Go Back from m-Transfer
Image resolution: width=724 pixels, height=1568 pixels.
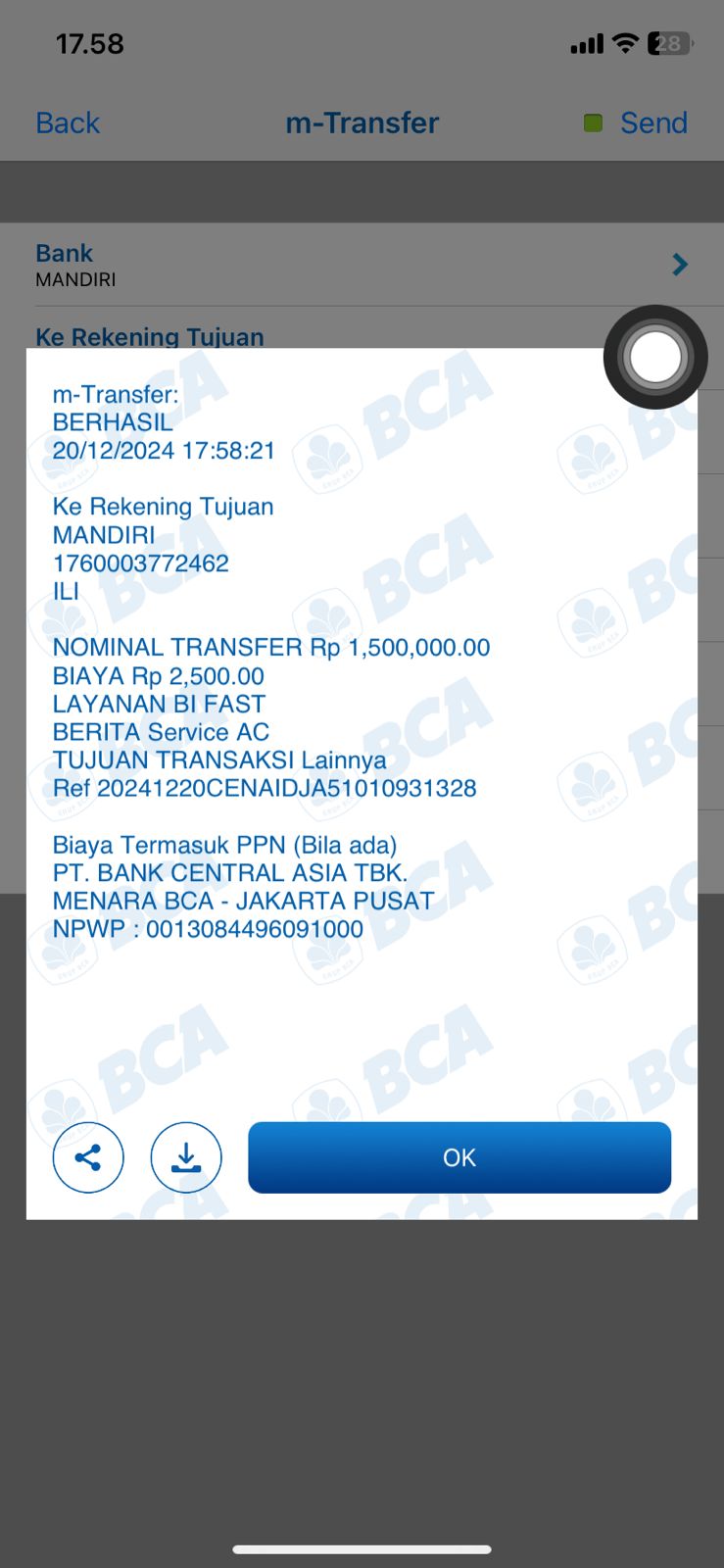click(68, 122)
